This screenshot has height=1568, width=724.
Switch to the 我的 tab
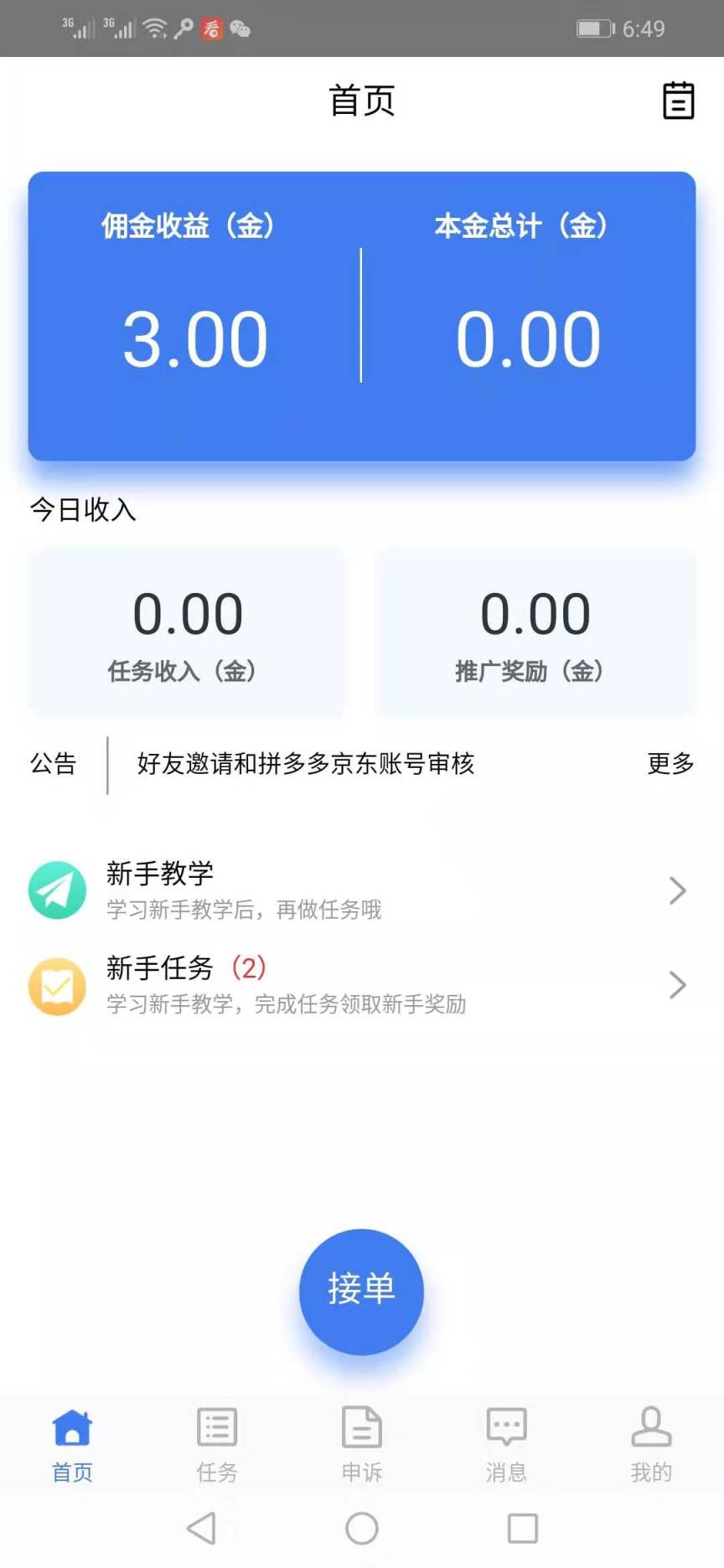pyautogui.click(x=651, y=1445)
